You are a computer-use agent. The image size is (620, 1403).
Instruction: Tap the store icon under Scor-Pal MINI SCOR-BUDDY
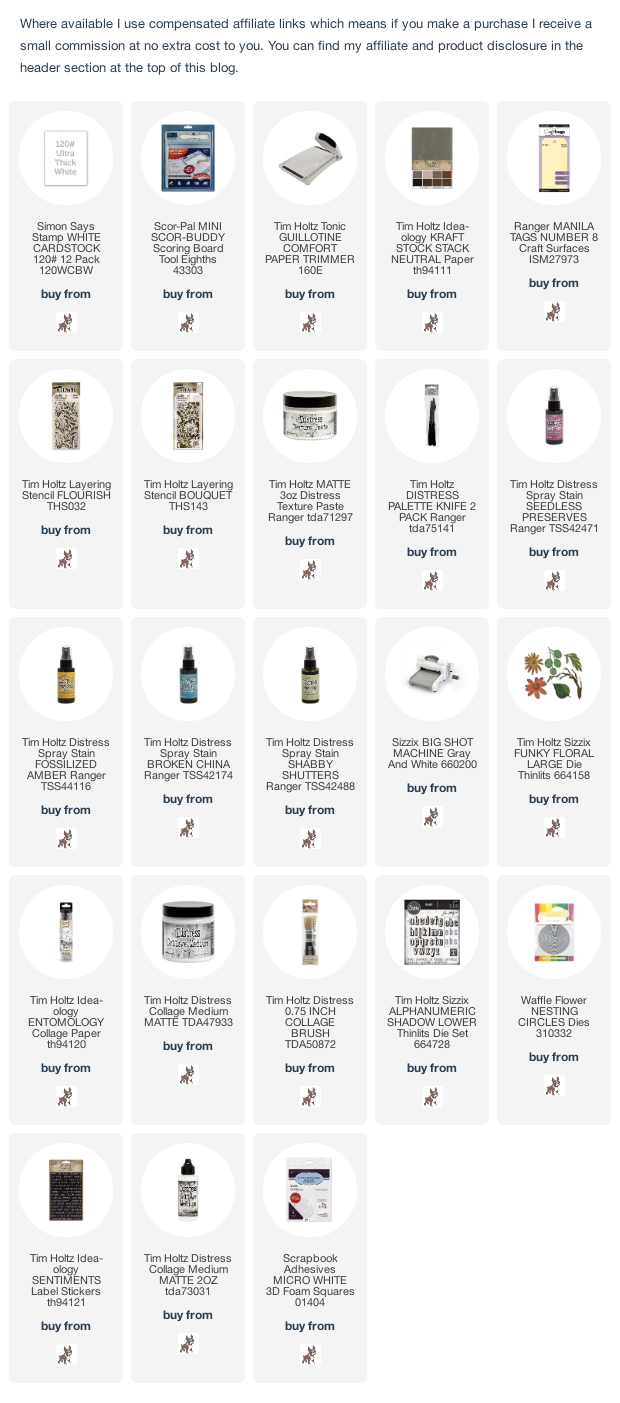click(187, 323)
